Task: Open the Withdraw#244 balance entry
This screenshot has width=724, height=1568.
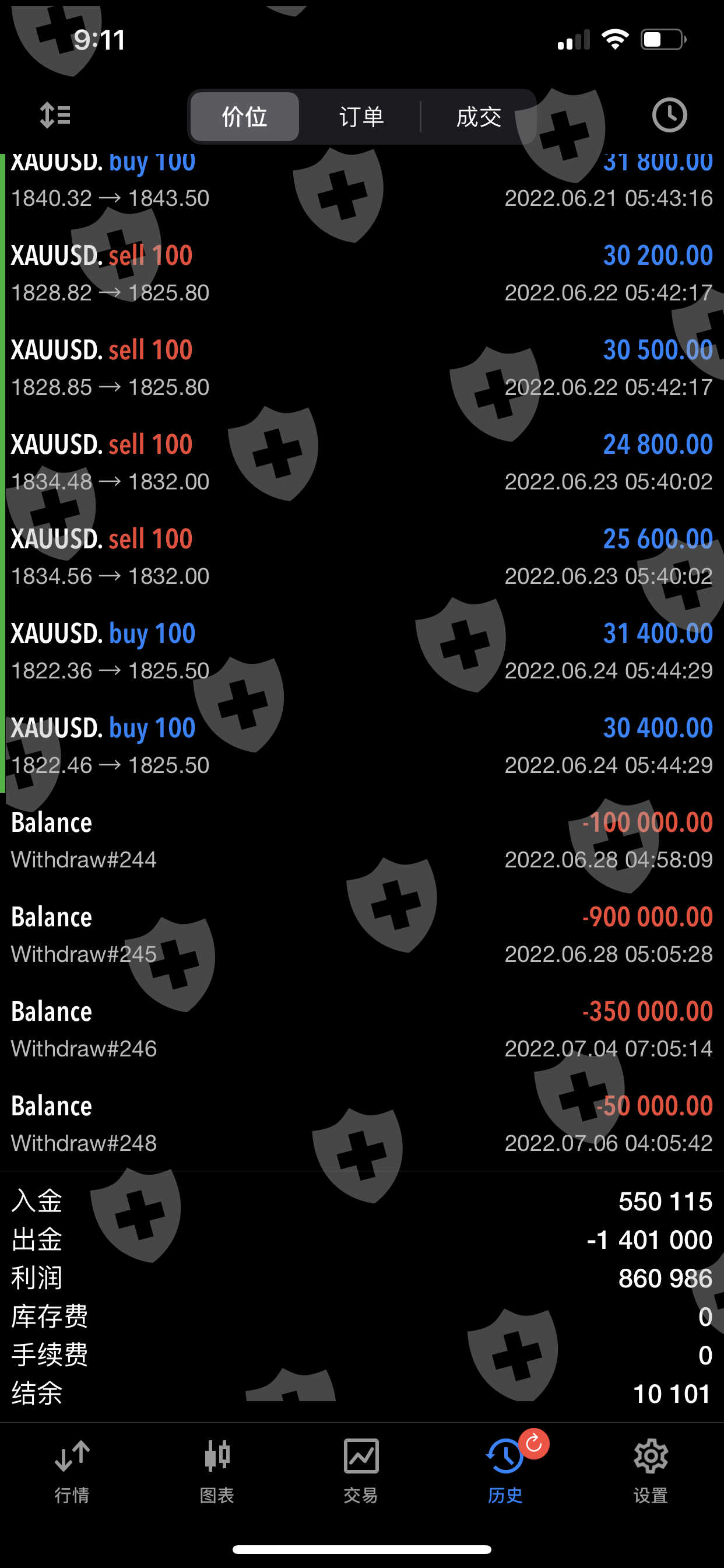Action: pos(361,841)
